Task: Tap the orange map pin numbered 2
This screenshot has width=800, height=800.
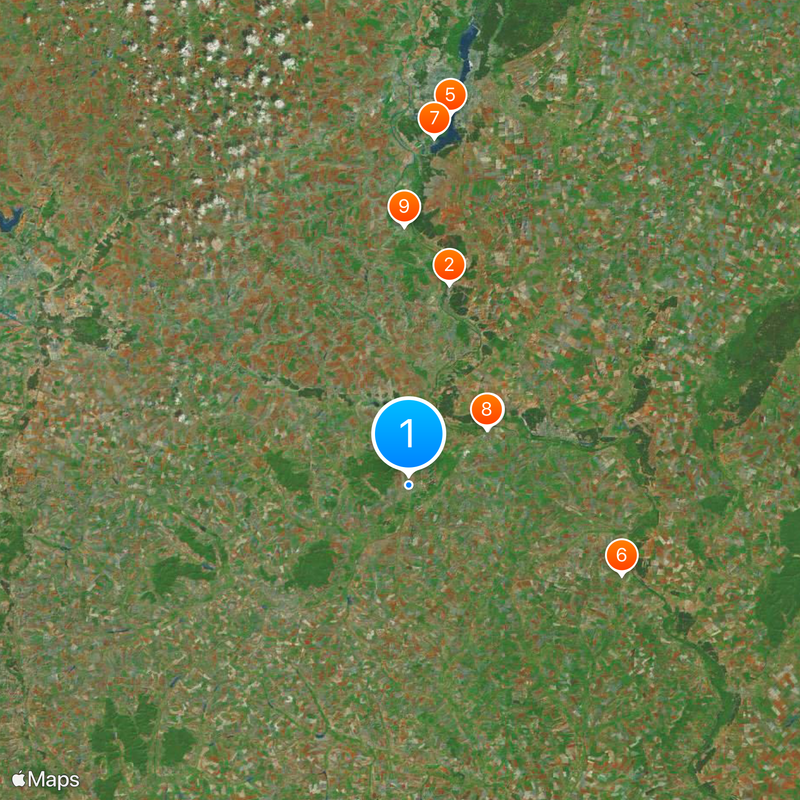Action: [x=449, y=266]
